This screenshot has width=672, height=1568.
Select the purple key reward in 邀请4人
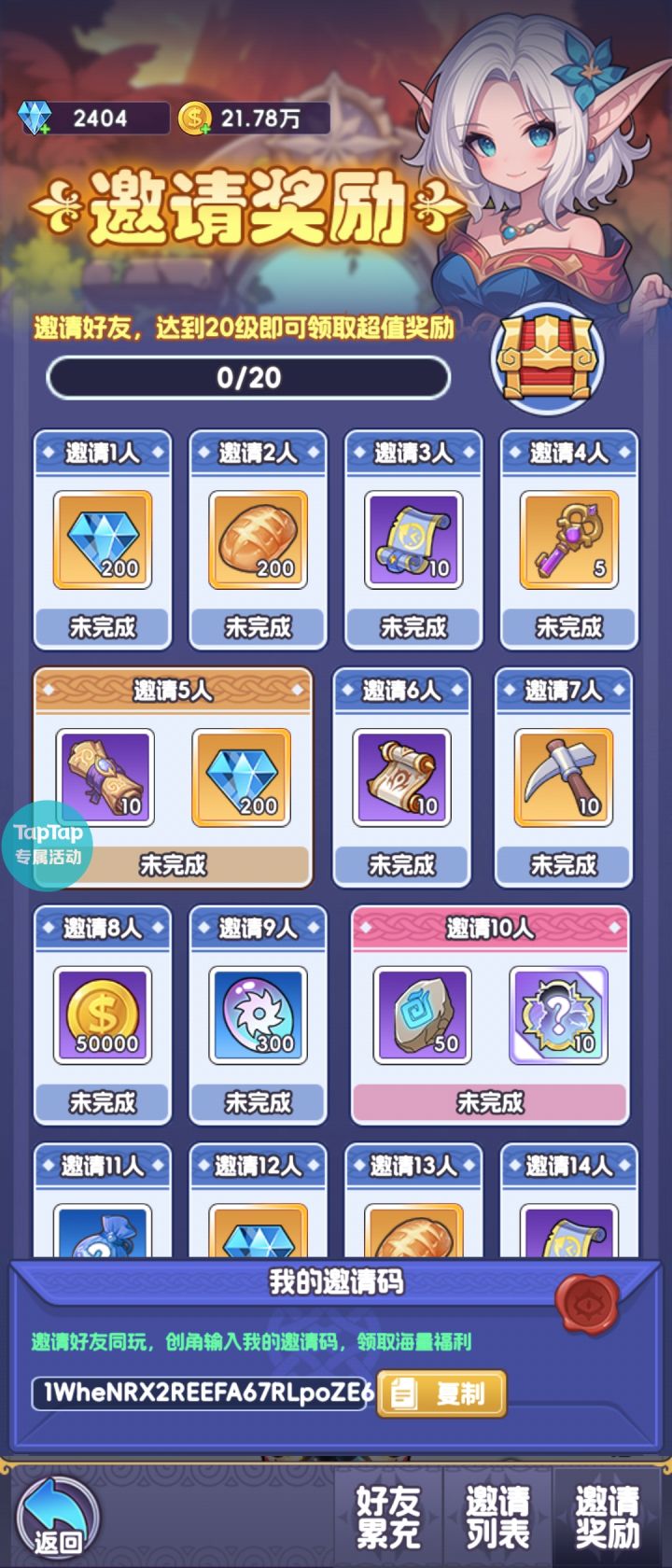[x=568, y=541]
